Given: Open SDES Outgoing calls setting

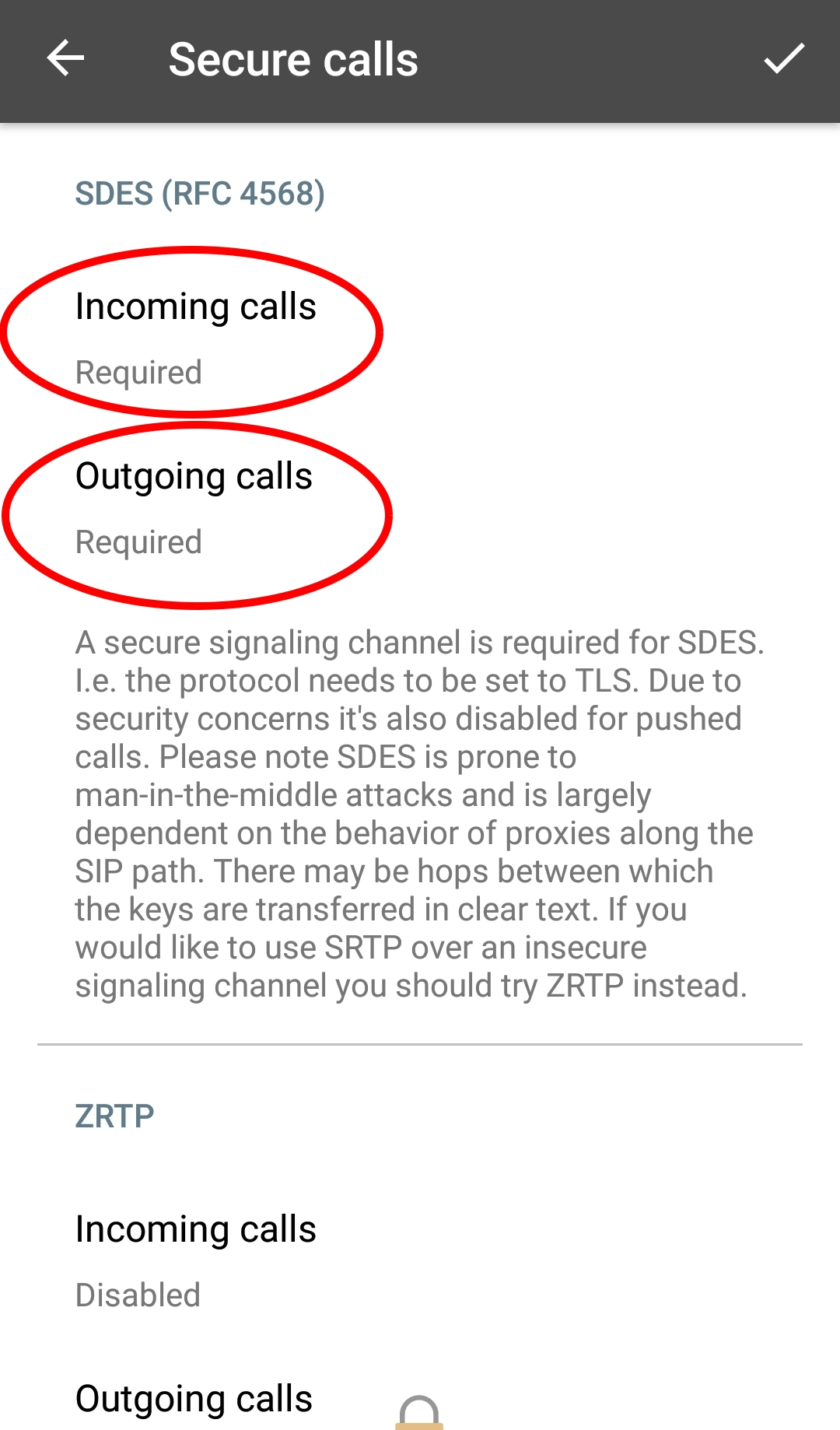Looking at the screenshot, I should tap(420, 507).
